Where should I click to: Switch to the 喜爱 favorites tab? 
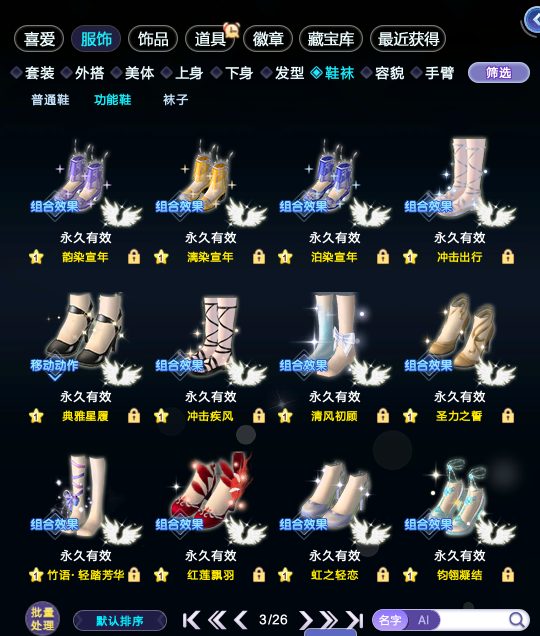[39, 39]
